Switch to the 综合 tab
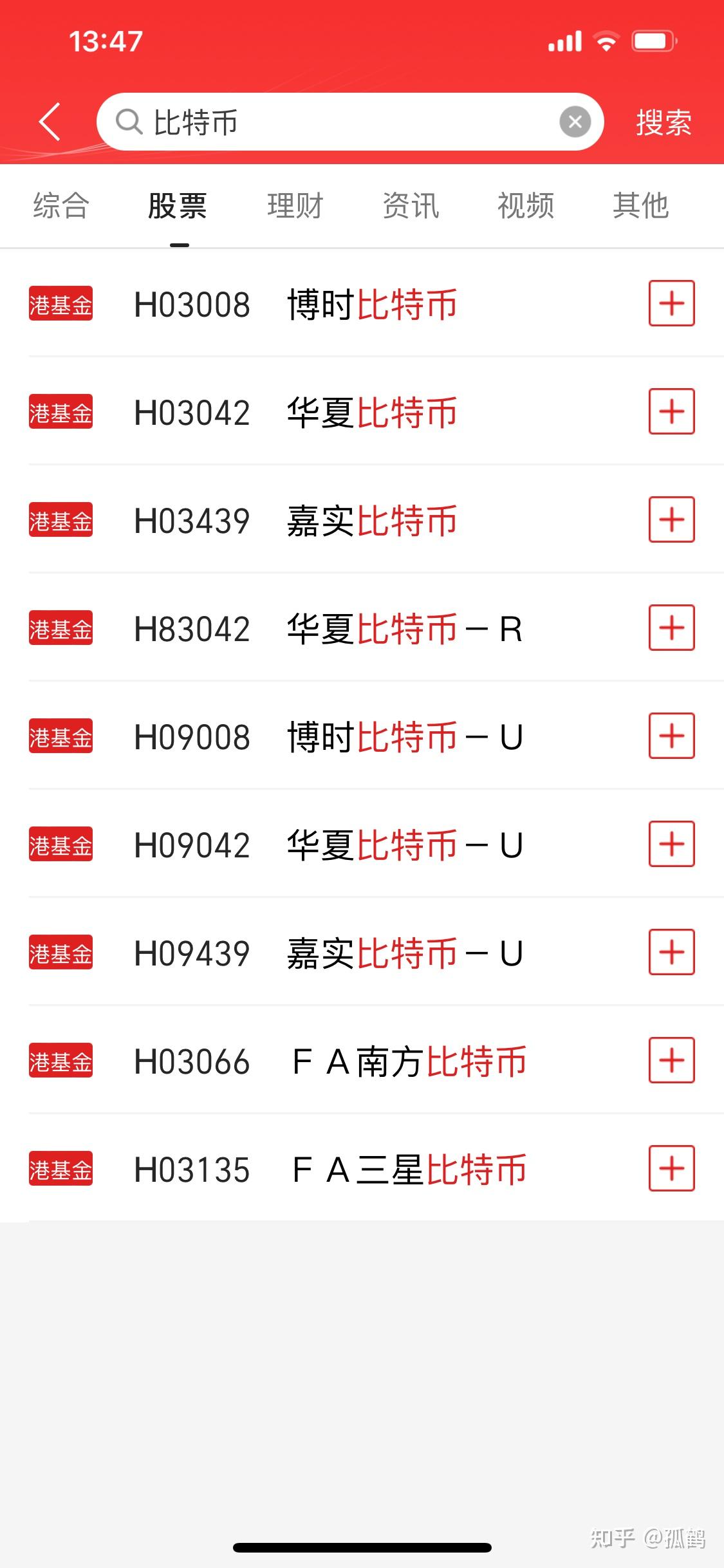The height and width of the screenshot is (1568, 724). [61, 206]
